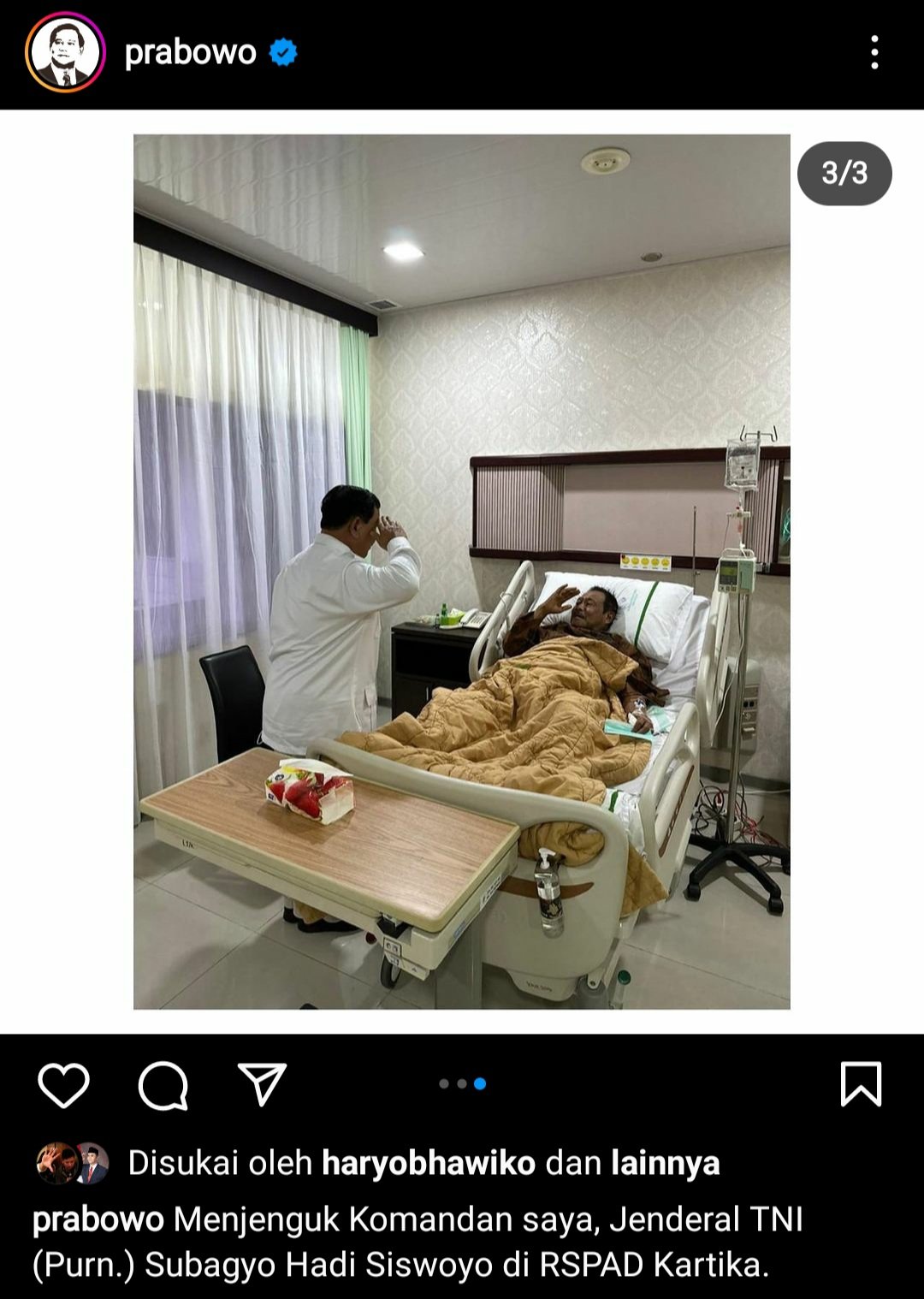Bookmark this post
Screen dimensions: 924x1299
861,1084
